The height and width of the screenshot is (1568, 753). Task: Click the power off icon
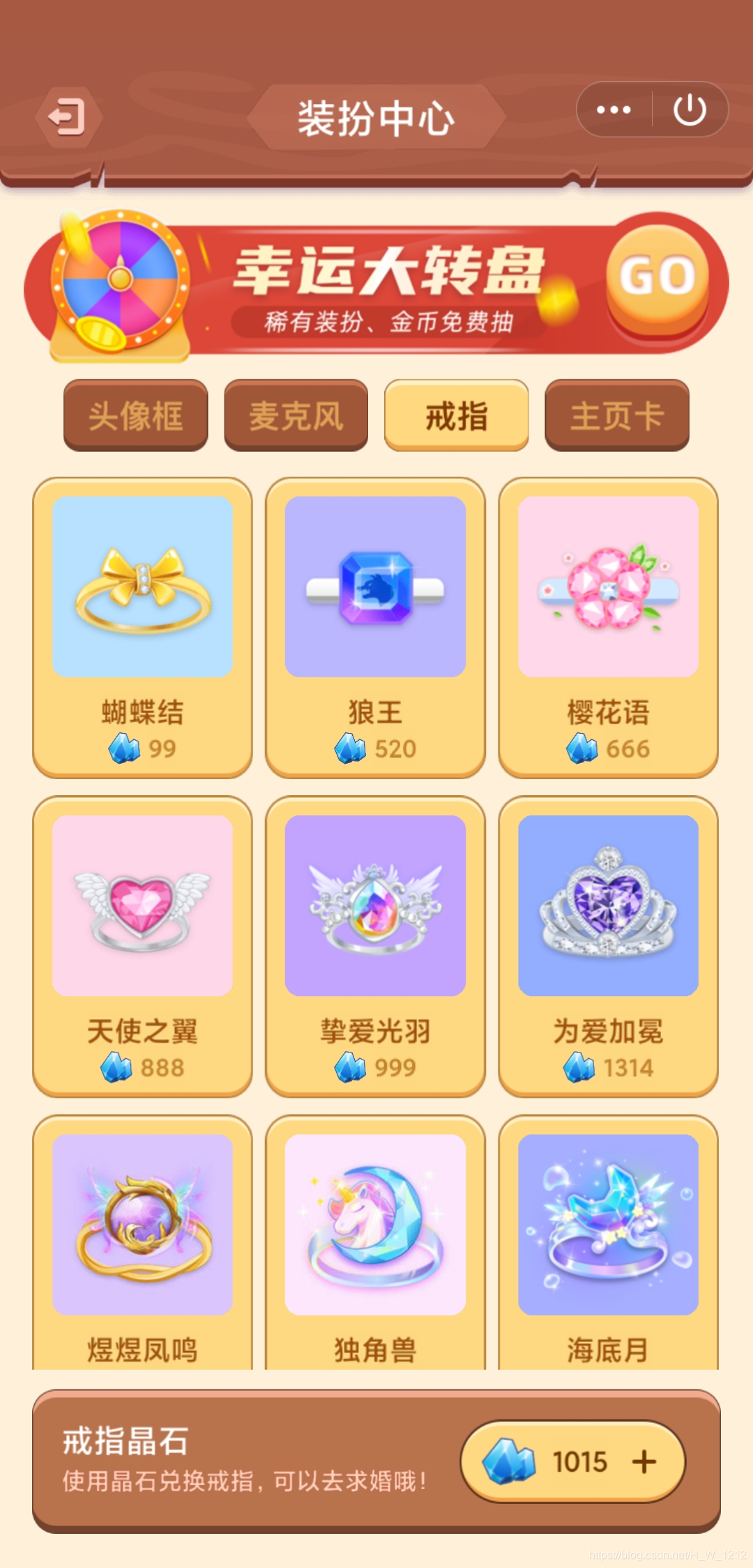pos(689,108)
